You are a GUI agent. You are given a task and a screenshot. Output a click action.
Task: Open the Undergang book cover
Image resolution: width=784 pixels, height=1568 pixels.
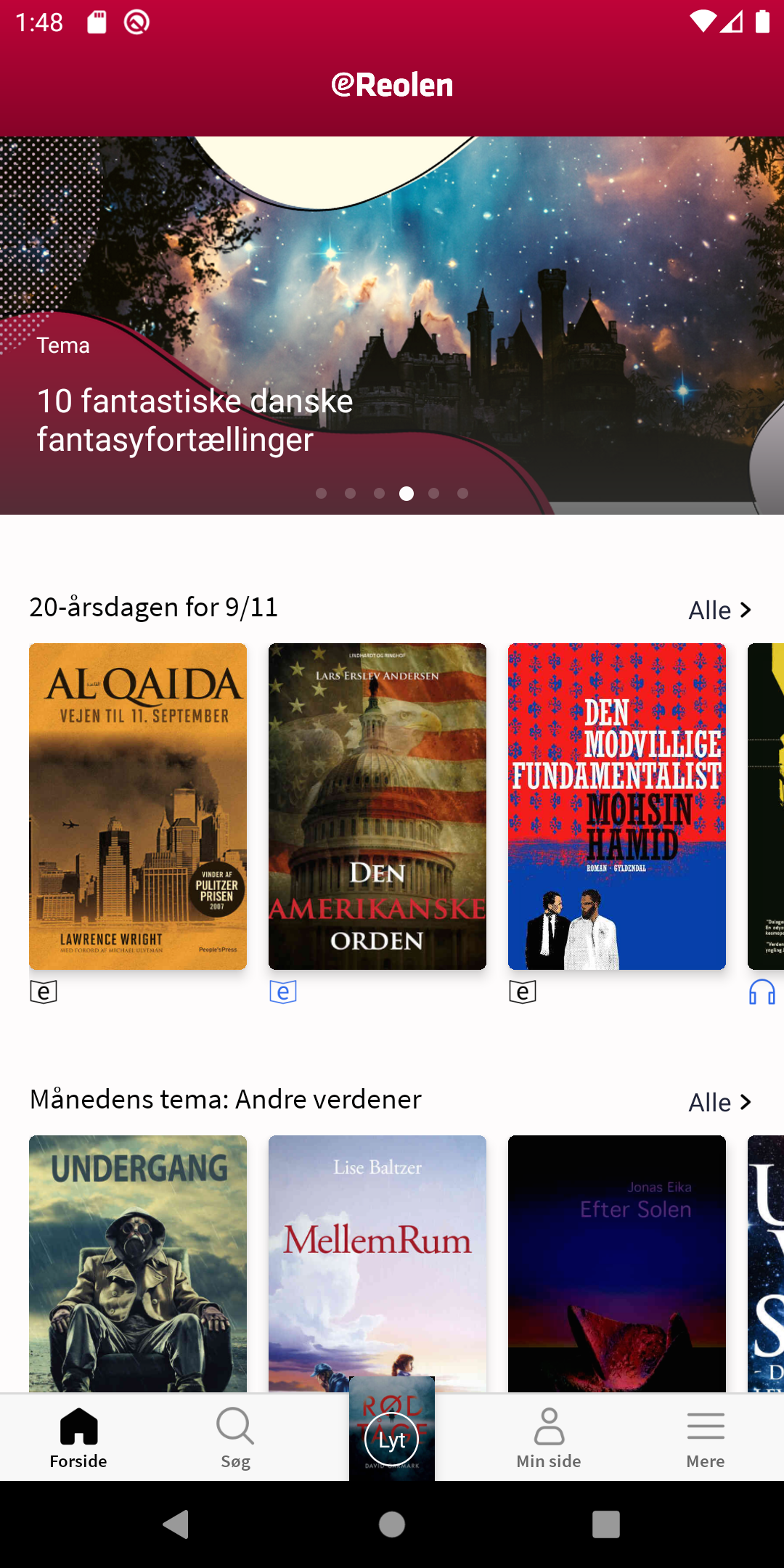click(138, 1264)
